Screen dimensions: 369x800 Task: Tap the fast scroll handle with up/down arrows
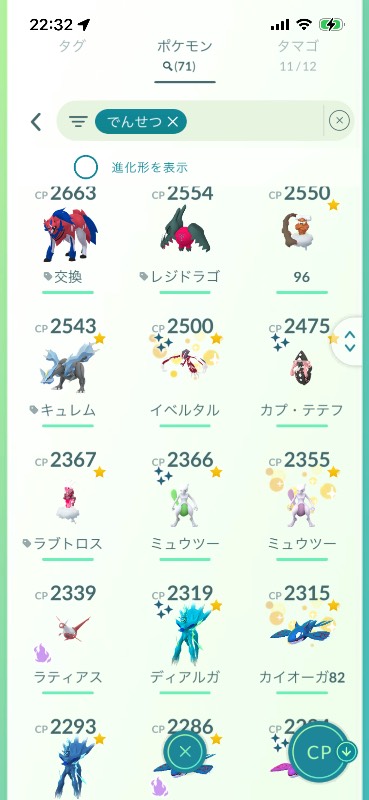pyautogui.click(x=350, y=341)
